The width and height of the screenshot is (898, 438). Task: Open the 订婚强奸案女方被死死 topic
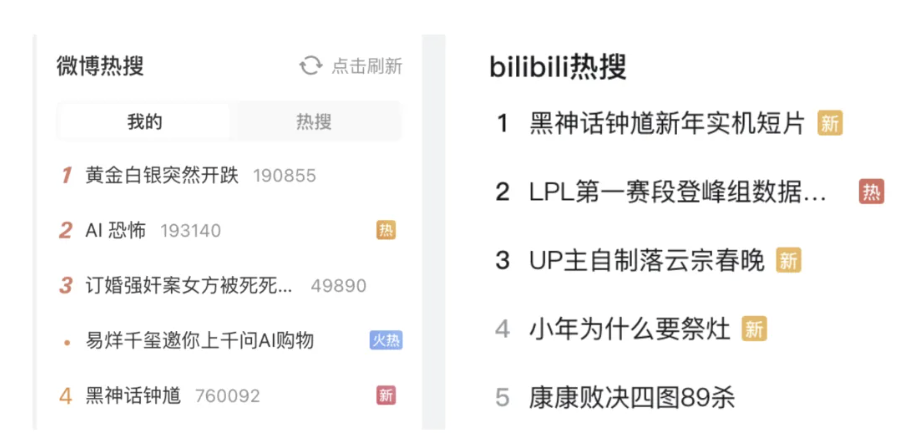pyautogui.click(x=189, y=285)
